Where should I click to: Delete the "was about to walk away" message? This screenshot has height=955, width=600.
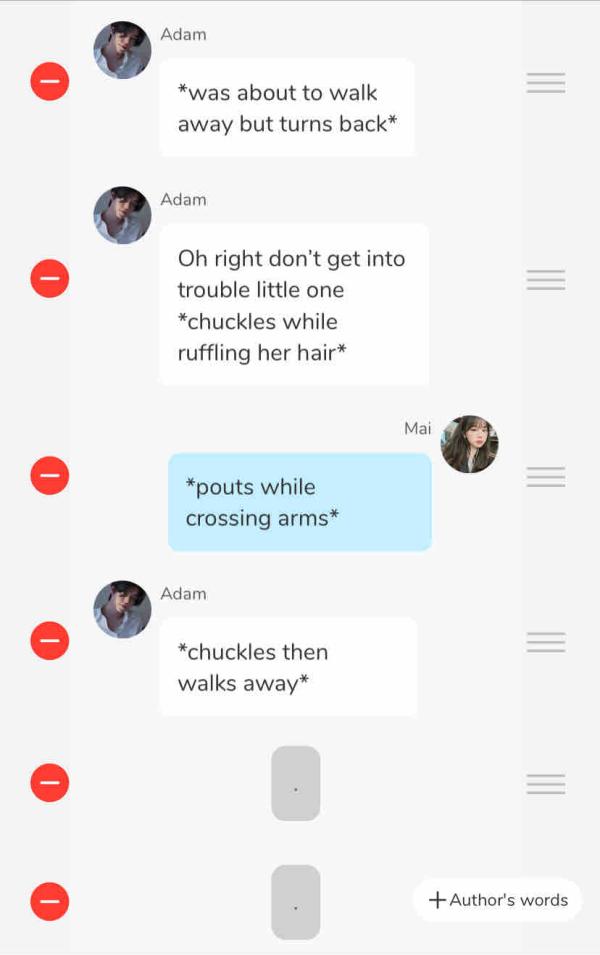pos(50,81)
